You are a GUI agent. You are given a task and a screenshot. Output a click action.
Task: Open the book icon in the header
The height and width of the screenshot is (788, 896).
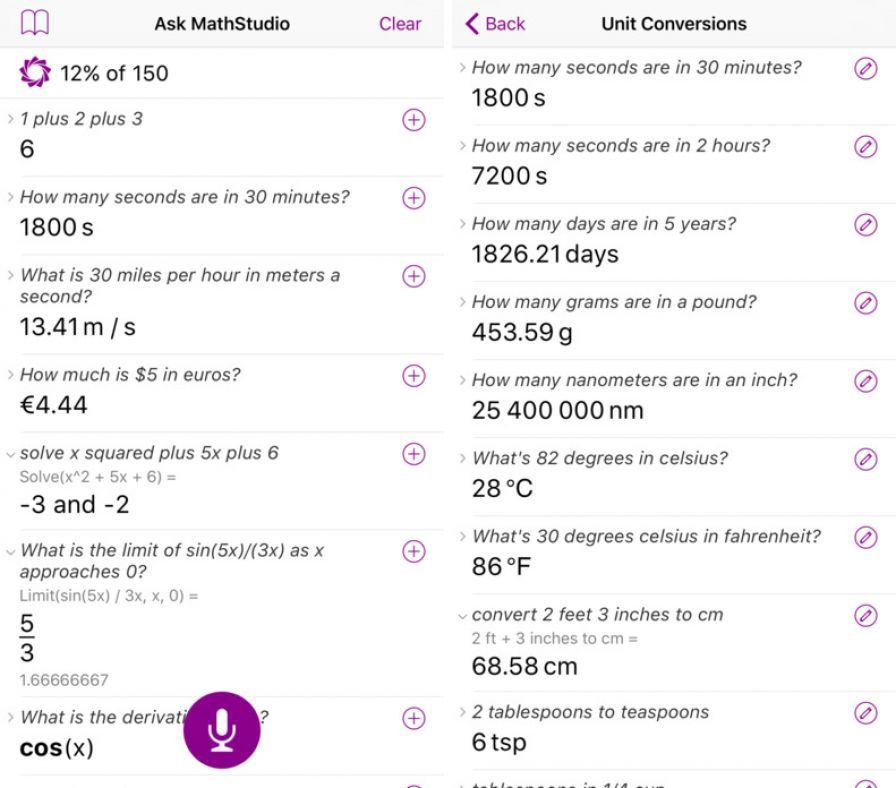tap(34, 23)
